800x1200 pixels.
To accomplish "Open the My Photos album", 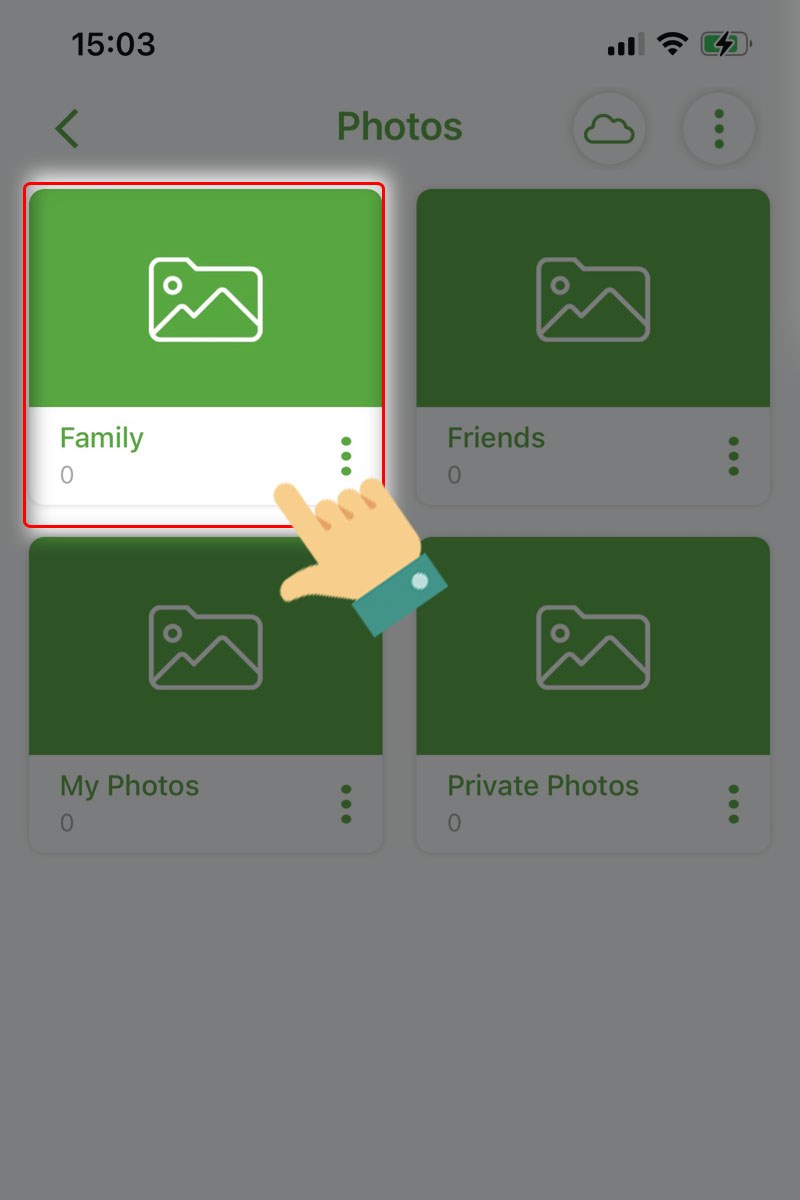I will [205, 648].
